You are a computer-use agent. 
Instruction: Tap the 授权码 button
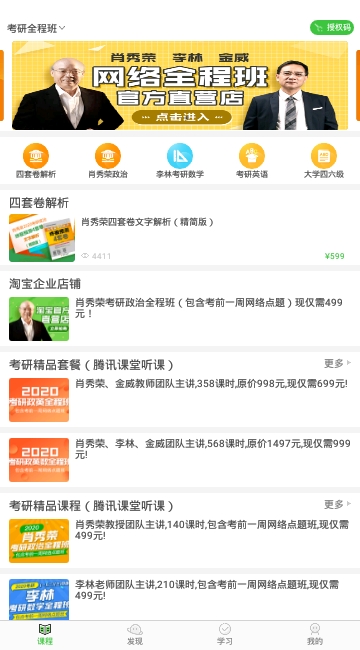coord(332,27)
